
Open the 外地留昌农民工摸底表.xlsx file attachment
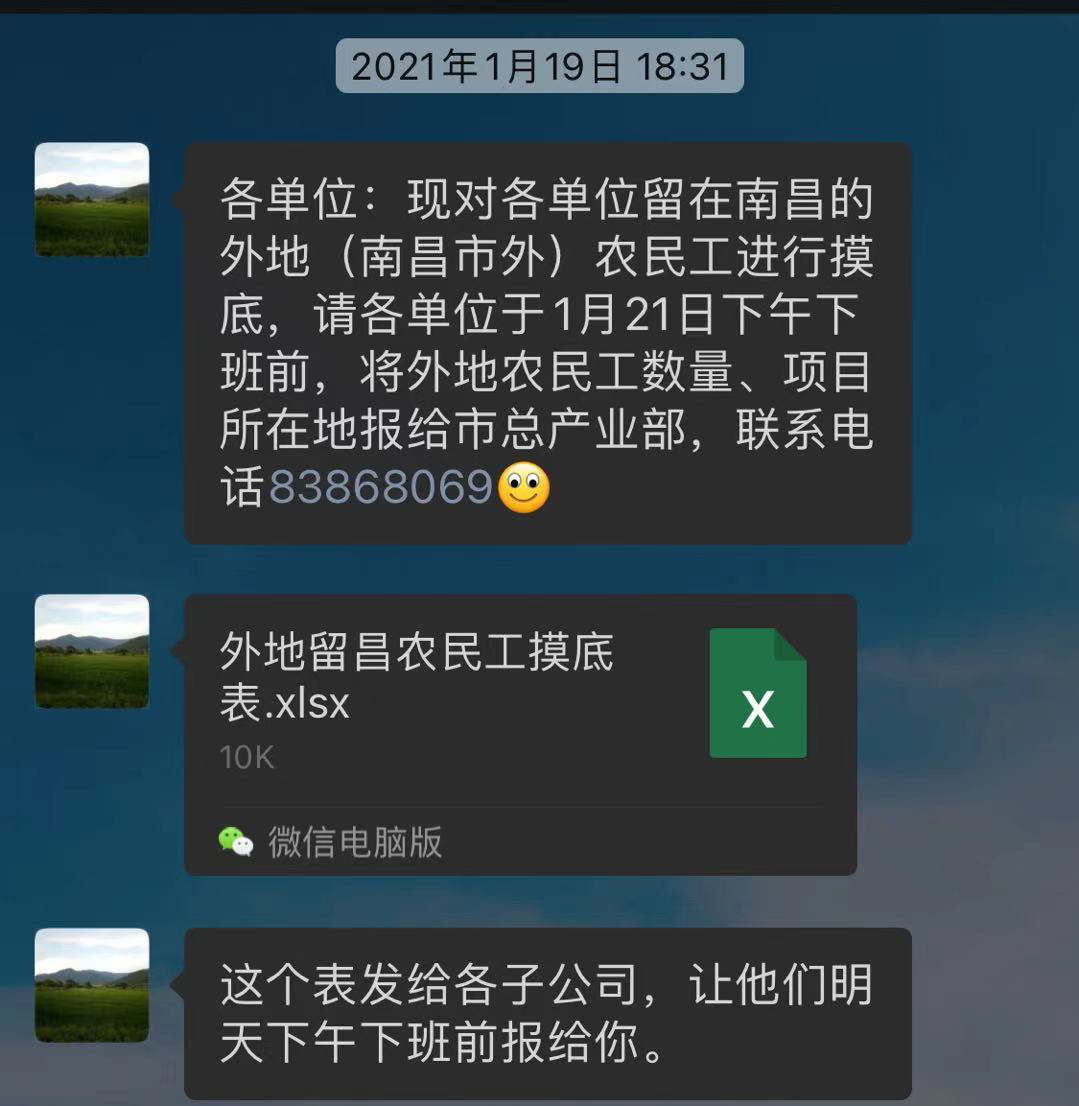(520, 700)
